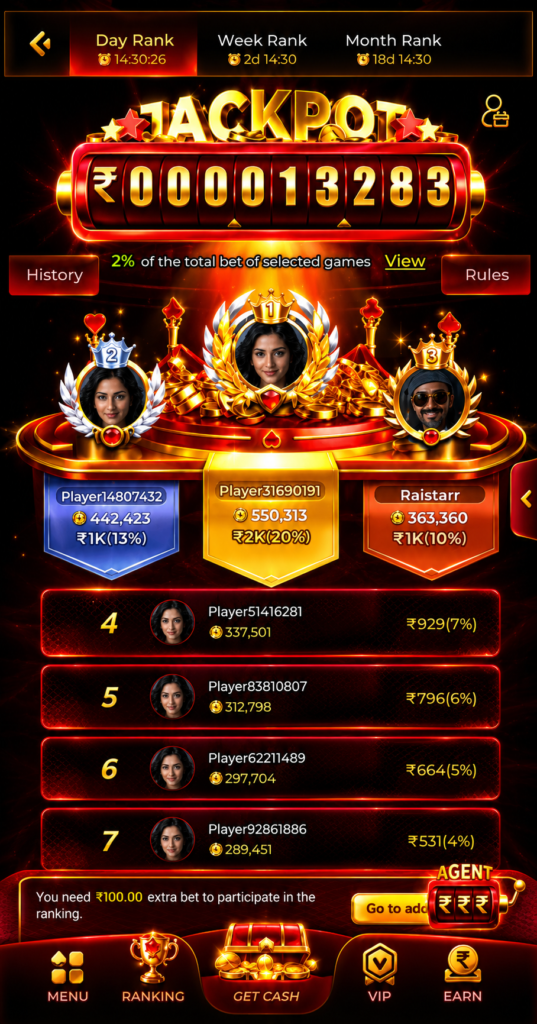This screenshot has width=537, height=1024.
Task: Go back with the top-left arrow
Action: (39, 44)
